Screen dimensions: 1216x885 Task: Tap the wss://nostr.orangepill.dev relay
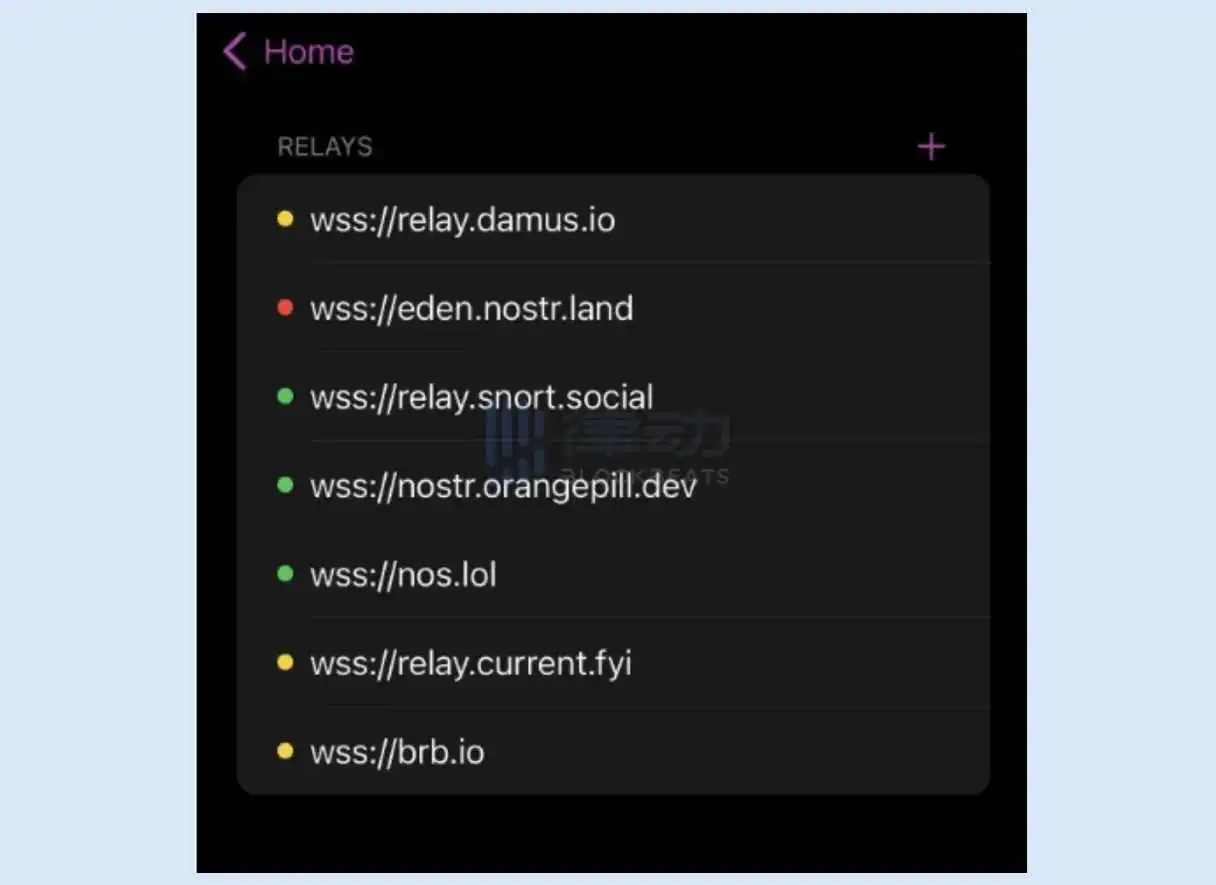(x=503, y=486)
